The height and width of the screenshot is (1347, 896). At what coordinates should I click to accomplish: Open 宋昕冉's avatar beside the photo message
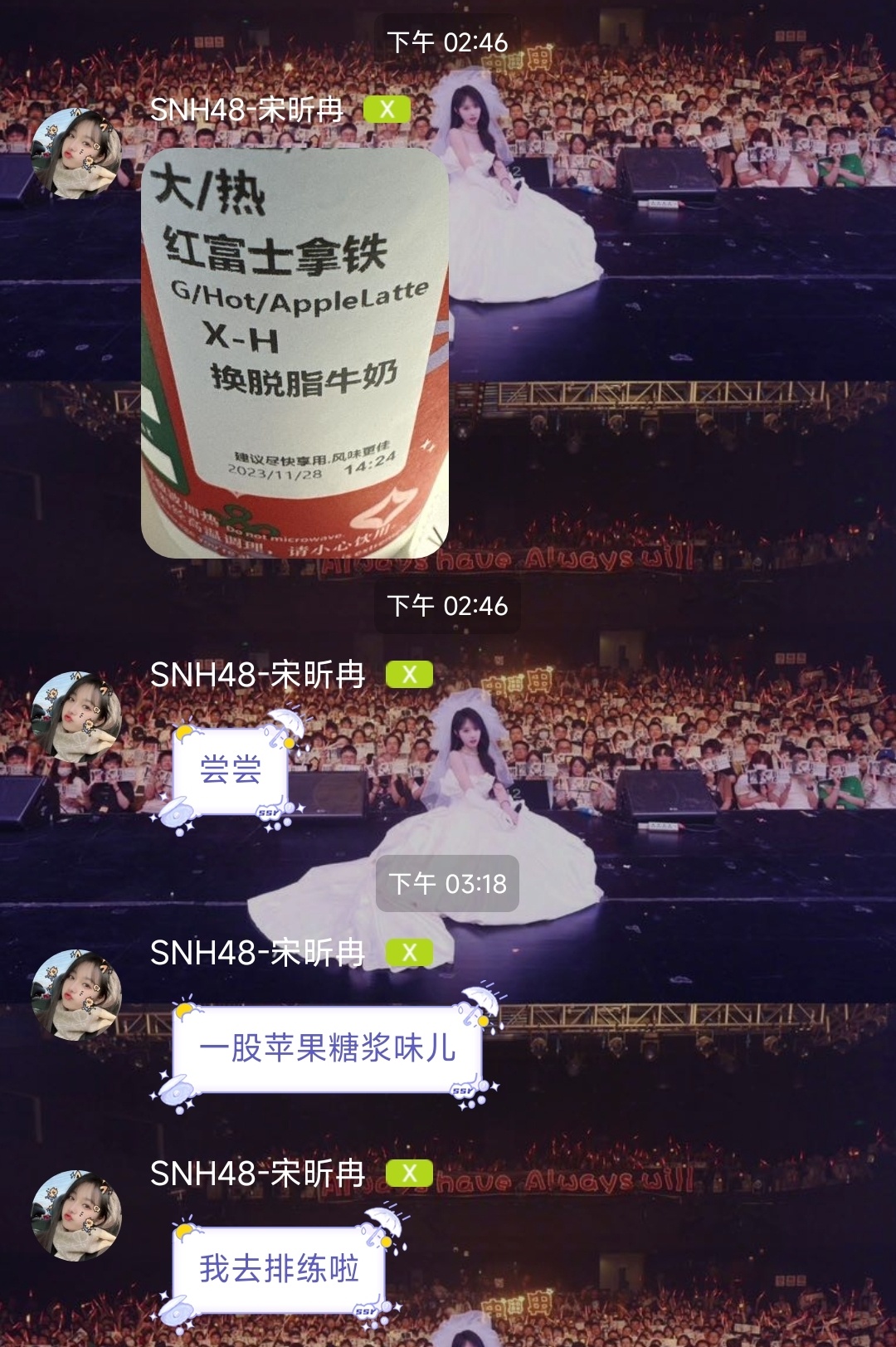pyautogui.click(x=76, y=154)
